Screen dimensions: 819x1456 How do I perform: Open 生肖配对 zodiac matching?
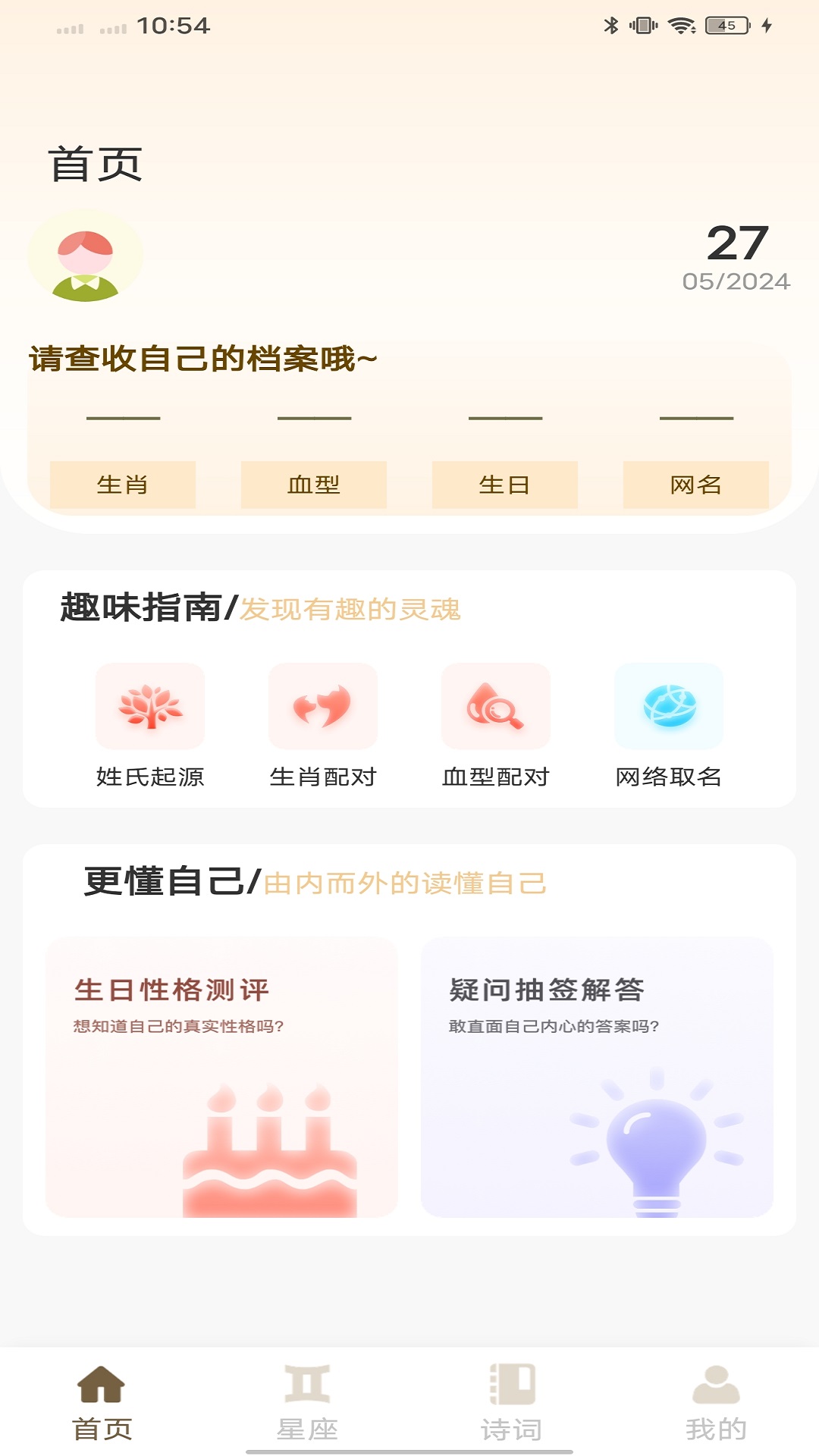323,726
